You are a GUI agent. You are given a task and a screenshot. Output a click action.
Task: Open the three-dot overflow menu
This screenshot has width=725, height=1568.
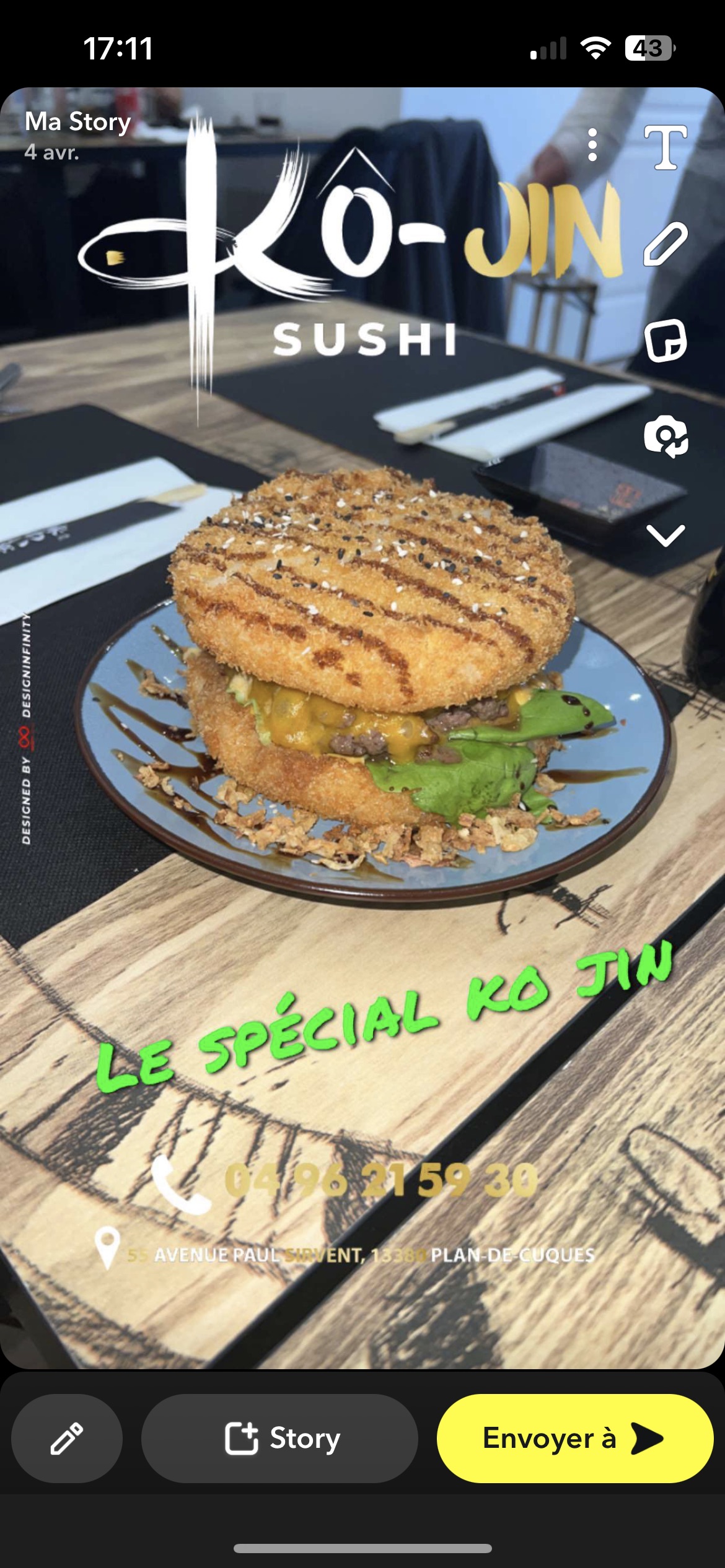[x=592, y=146]
